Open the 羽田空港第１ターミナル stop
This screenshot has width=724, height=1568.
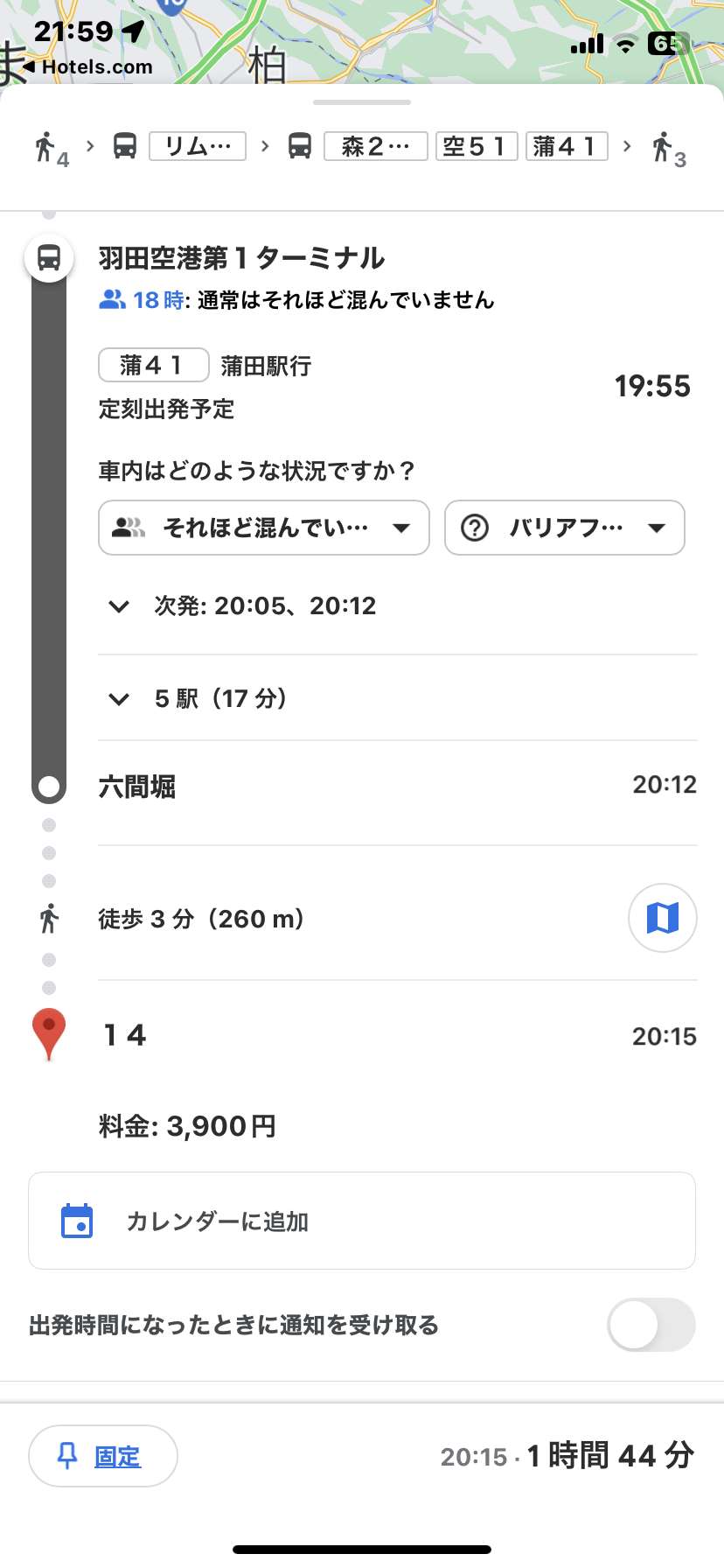pos(241,258)
